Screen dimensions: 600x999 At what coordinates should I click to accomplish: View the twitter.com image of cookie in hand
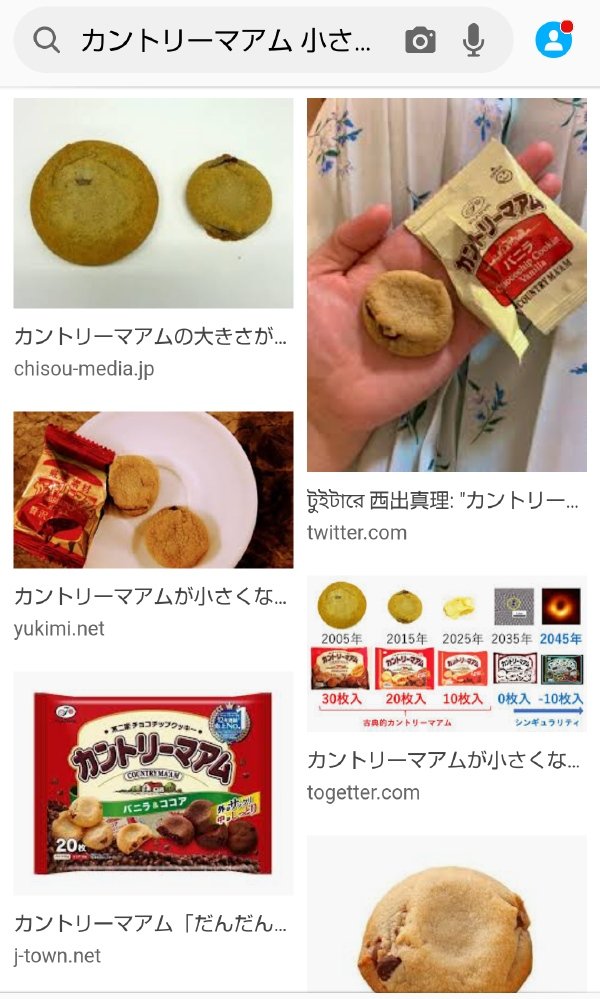[x=446, y=285]
